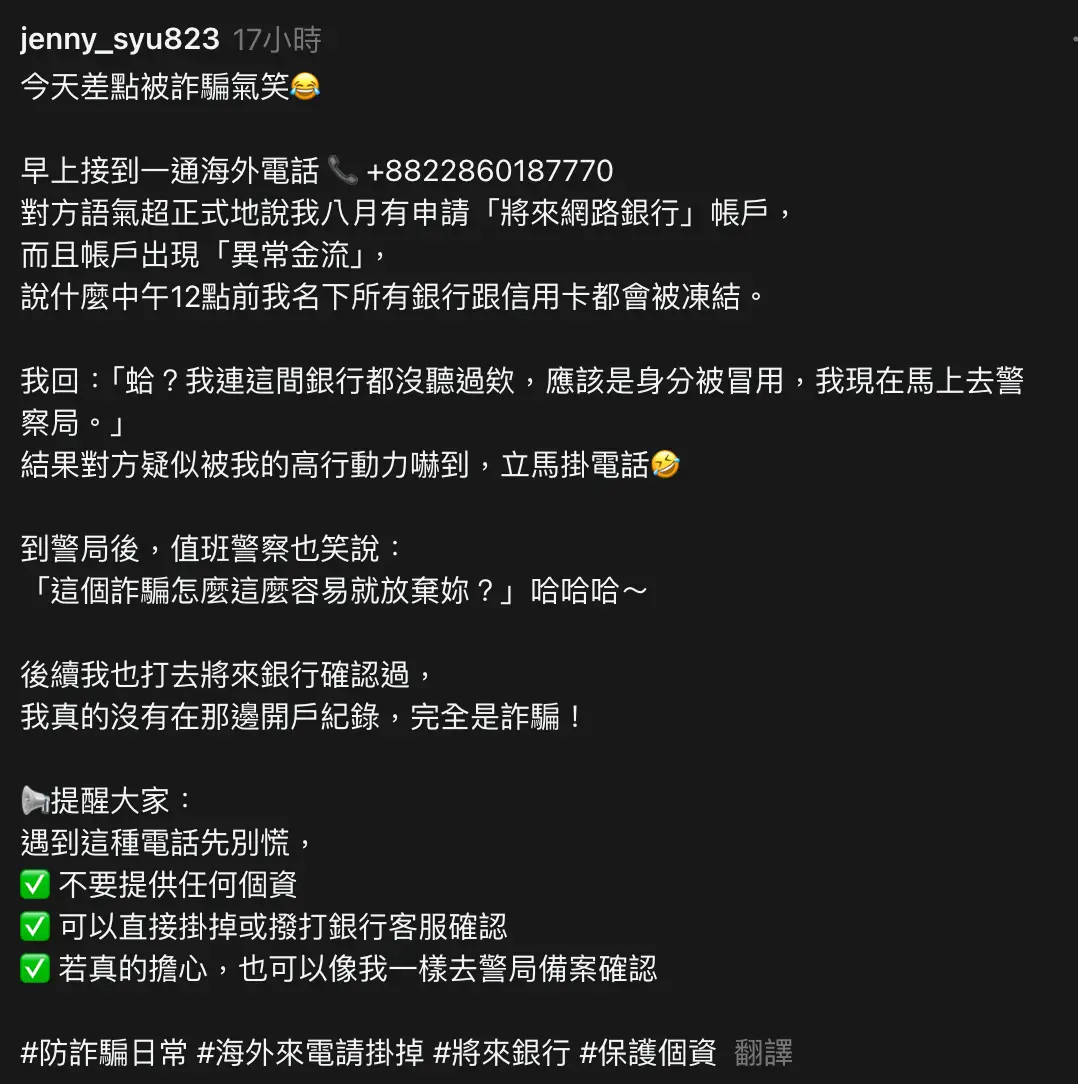Tap 翻譯 to translate the post
The width and height of the screenshot is (1078, 1084).
coord(763,1052)
